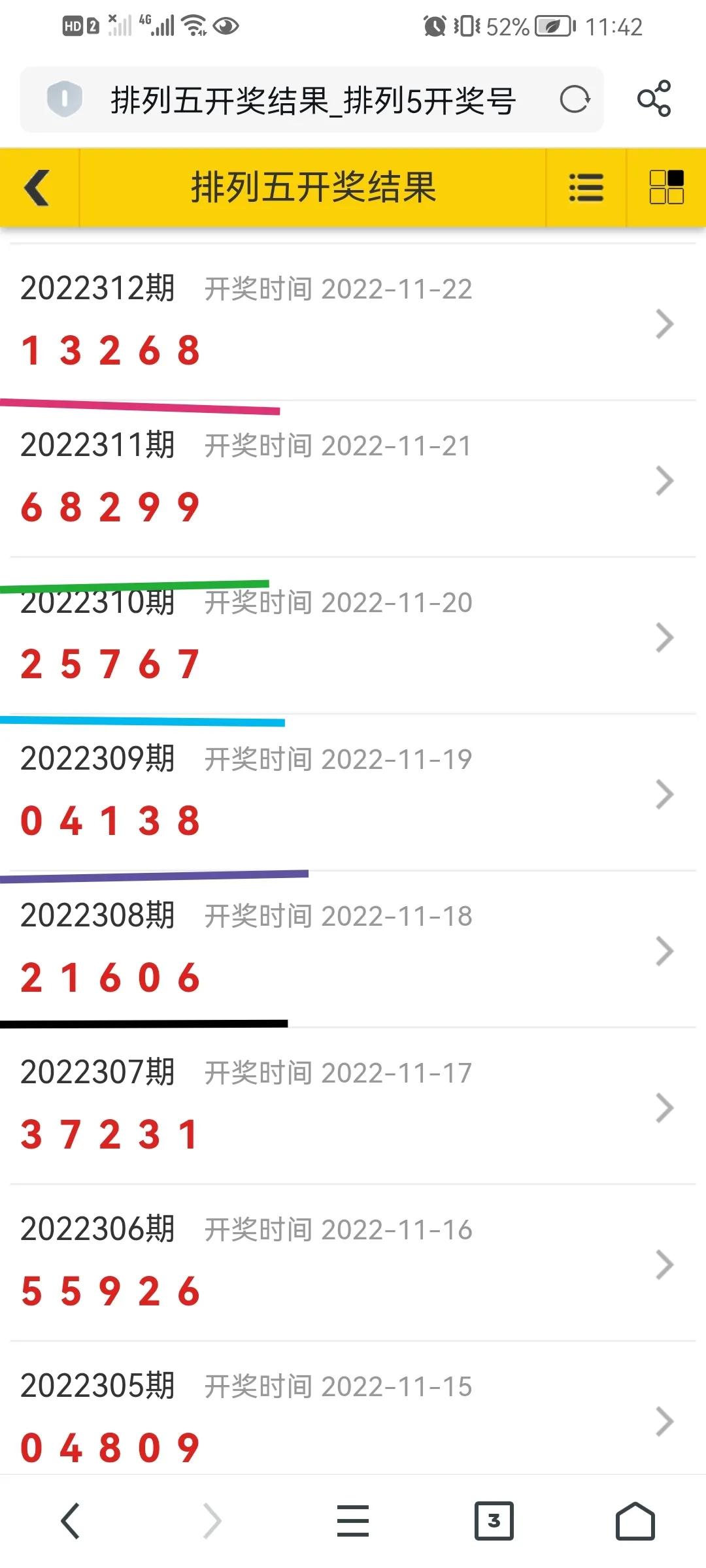Tap the grid layout icon in header

665,188
